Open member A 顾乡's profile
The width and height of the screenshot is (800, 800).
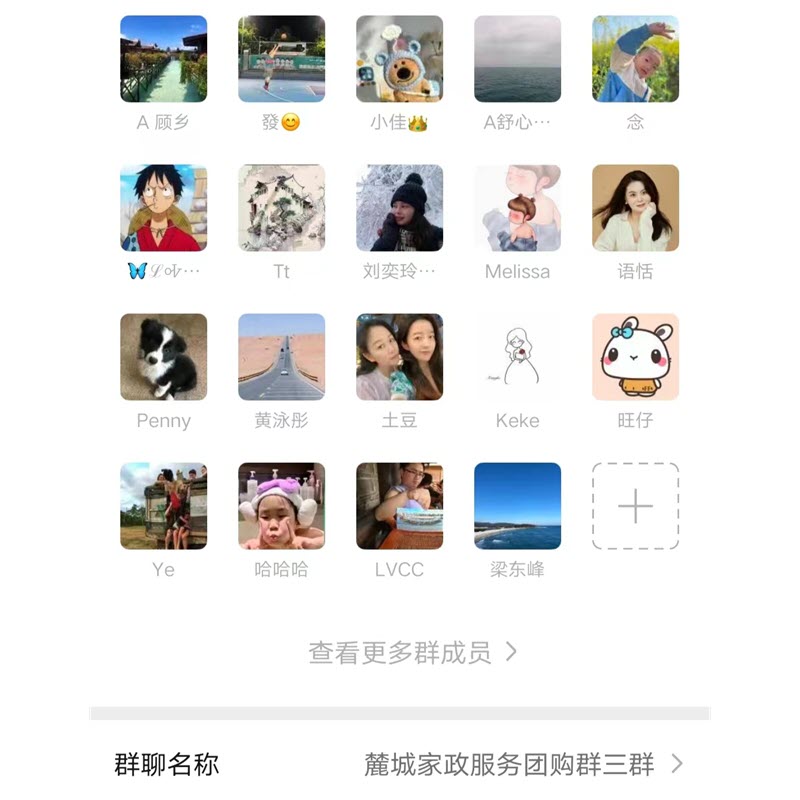pos(163,59)
